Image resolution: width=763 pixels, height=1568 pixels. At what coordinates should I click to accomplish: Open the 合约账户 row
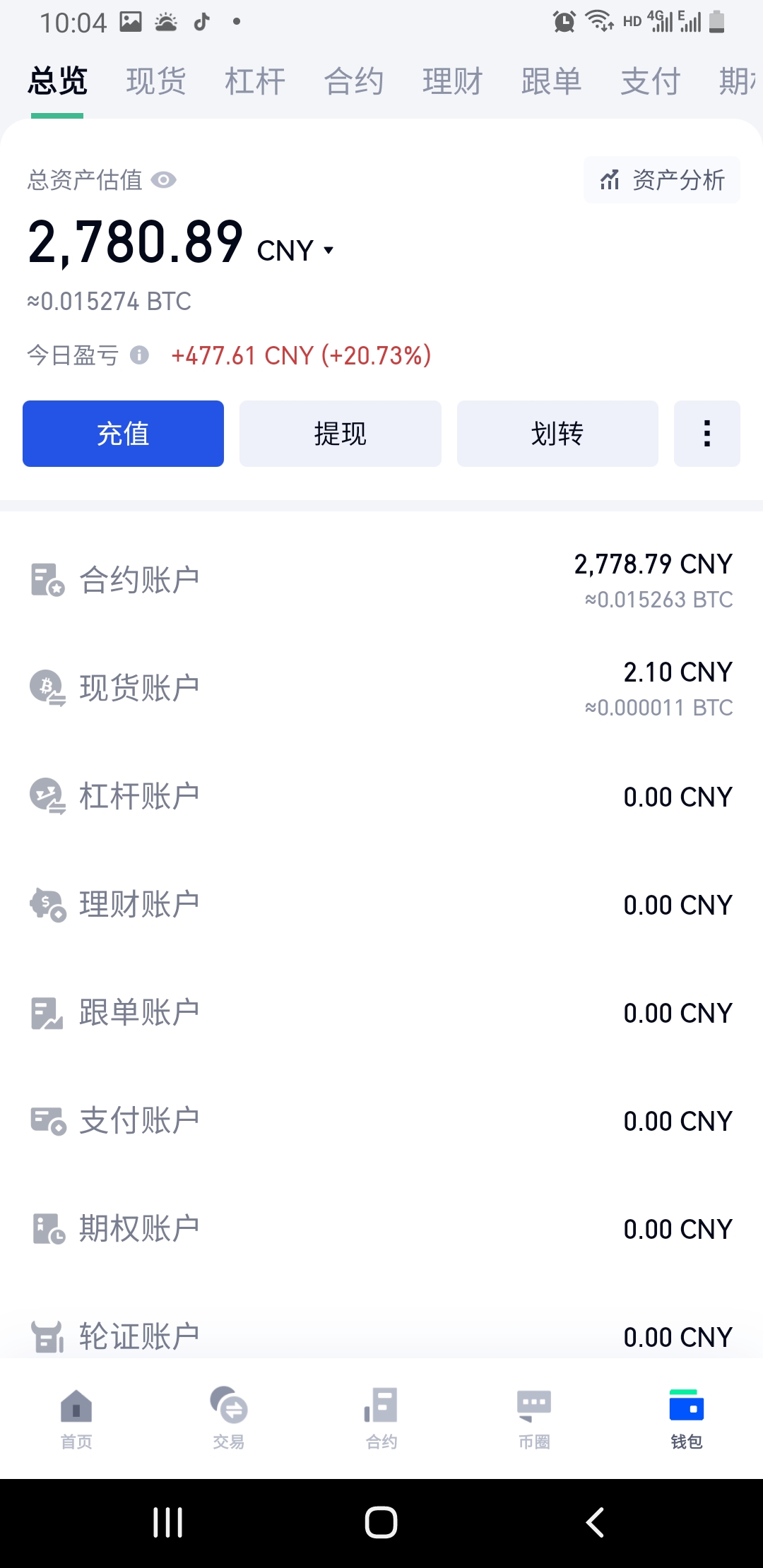coord(381,581)
